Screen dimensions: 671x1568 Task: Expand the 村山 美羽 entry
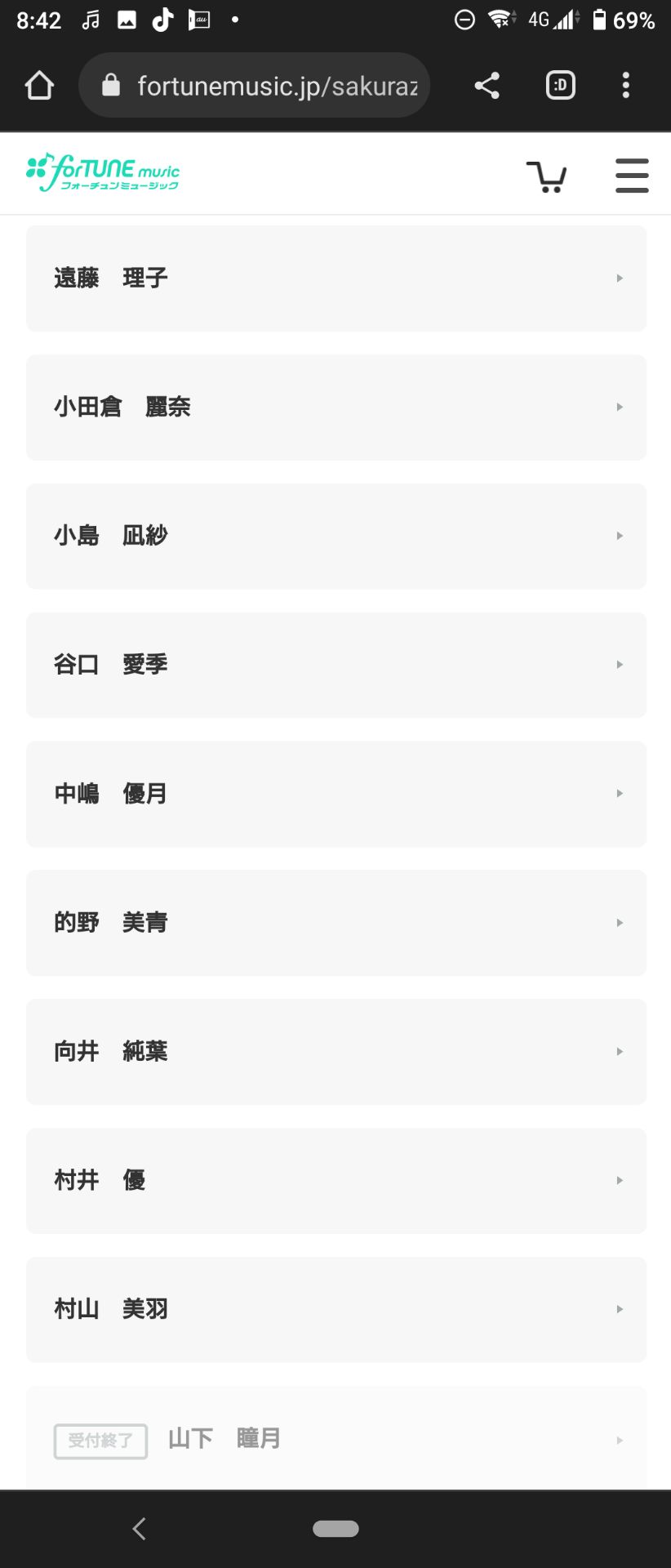pyautogui.click(x=335, y=1310)
